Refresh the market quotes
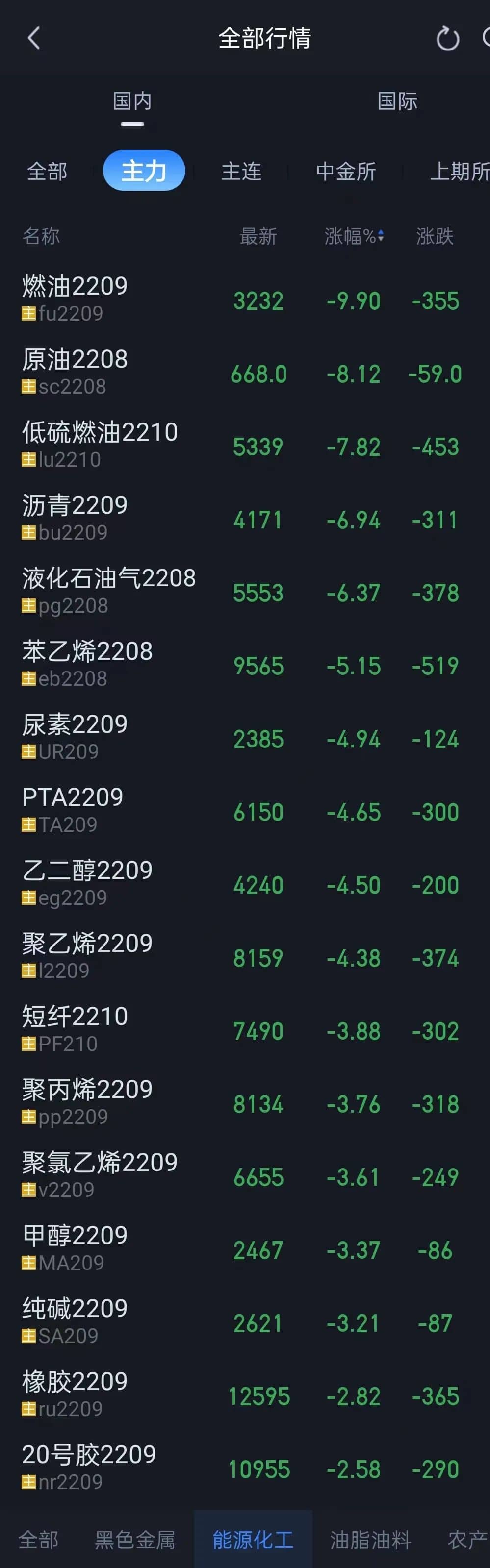The height and width of the screenshot is (1568, 490). (x=447, y=39)
